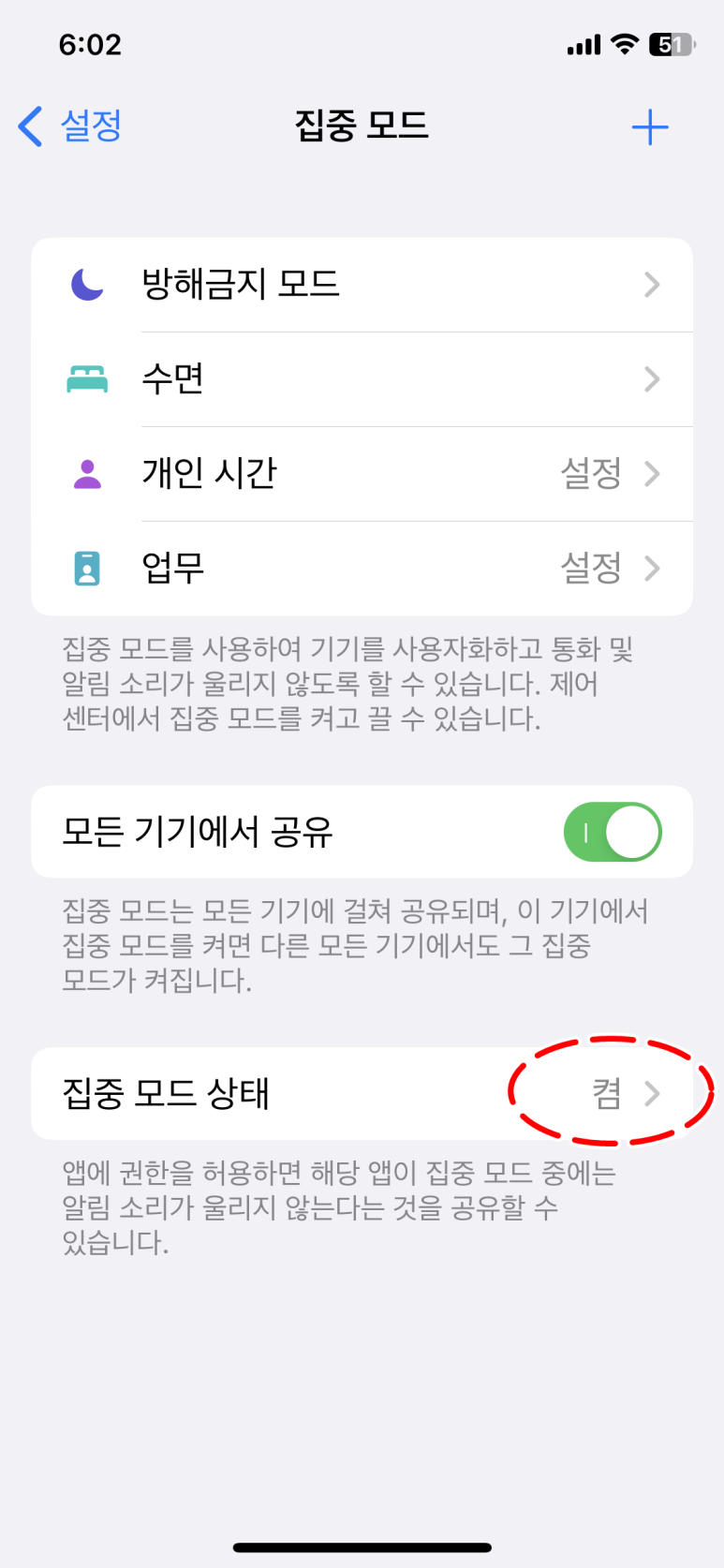Set up 업무 focus

click(x=362, y=569)
